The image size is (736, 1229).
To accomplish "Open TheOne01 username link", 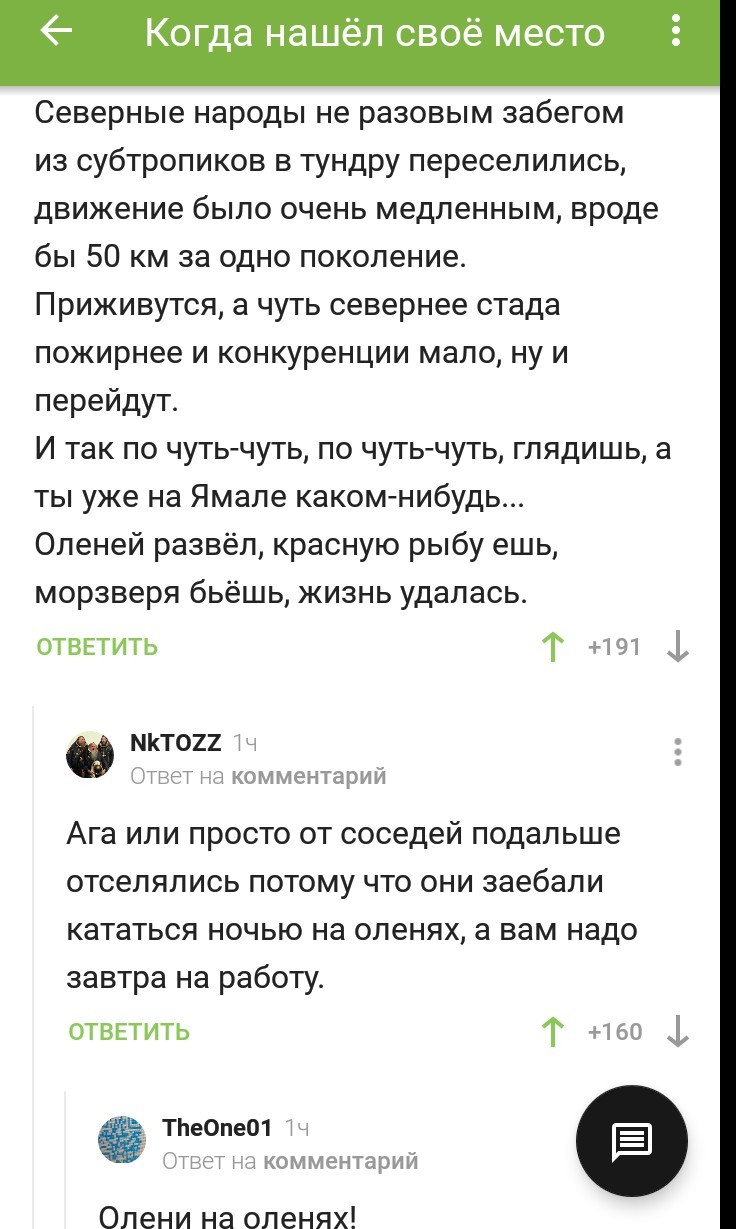I will point(217,1127).
